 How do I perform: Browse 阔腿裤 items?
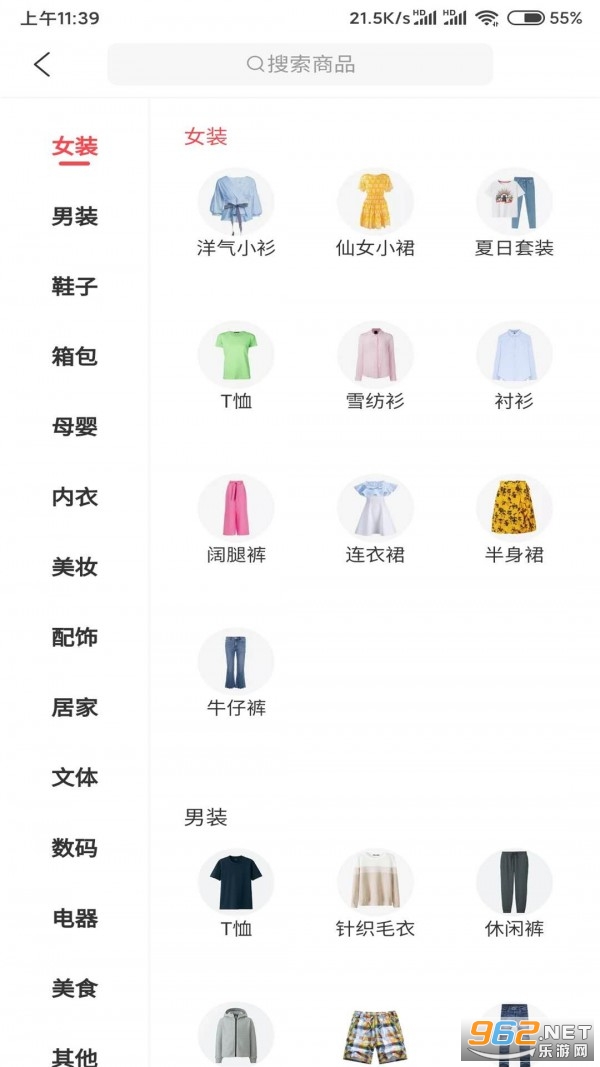pyautogui.click(x=236, y=518)
